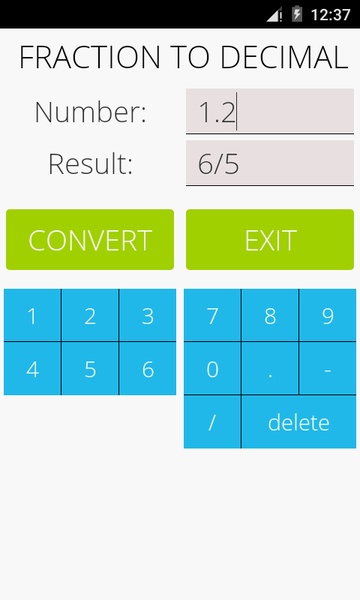Focus the Number input field
This screenshot has width=360, height=600.
pyautogui.click(x=270, y=111)
